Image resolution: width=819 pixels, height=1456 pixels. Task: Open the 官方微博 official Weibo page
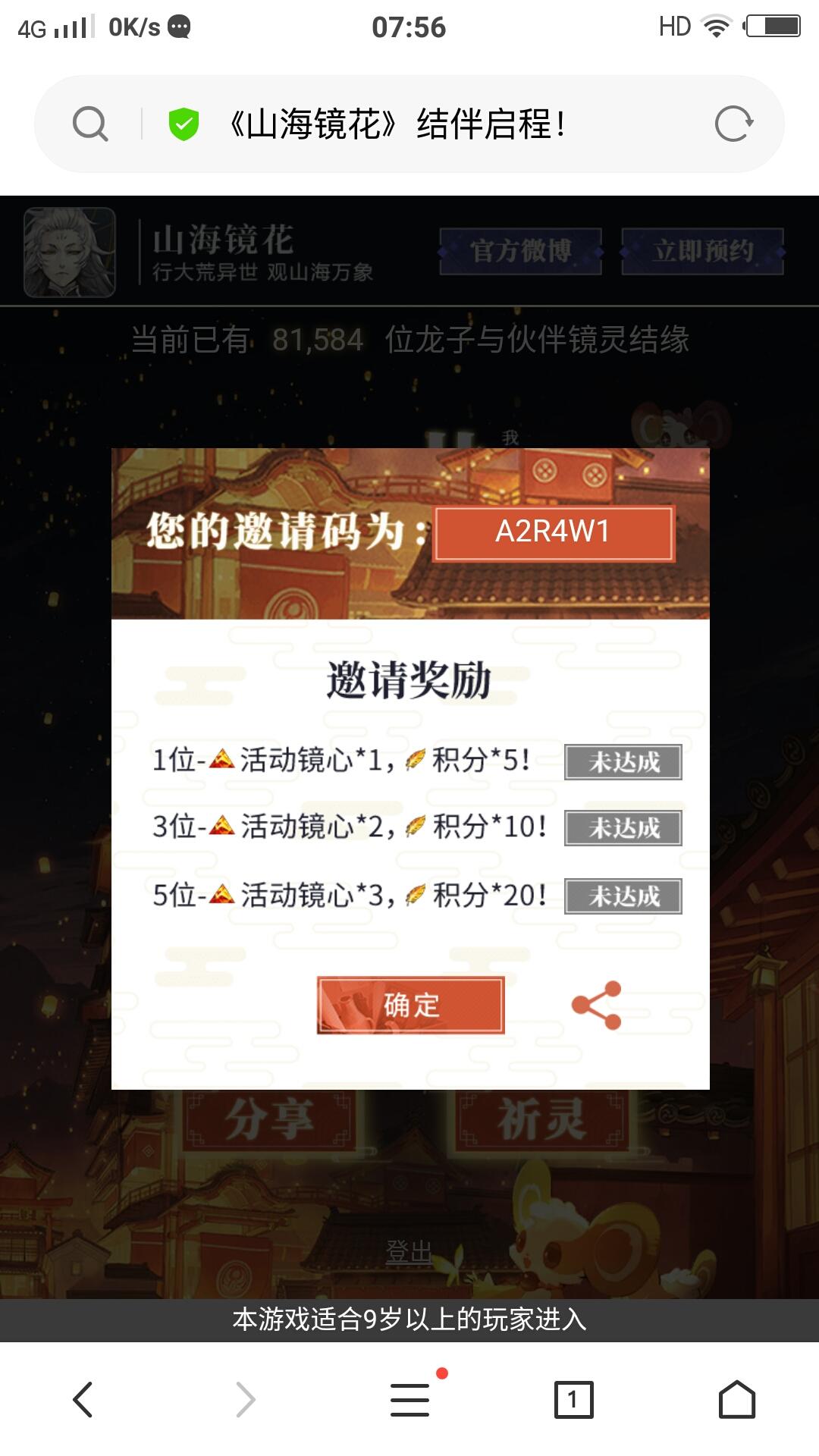(520, 251)
